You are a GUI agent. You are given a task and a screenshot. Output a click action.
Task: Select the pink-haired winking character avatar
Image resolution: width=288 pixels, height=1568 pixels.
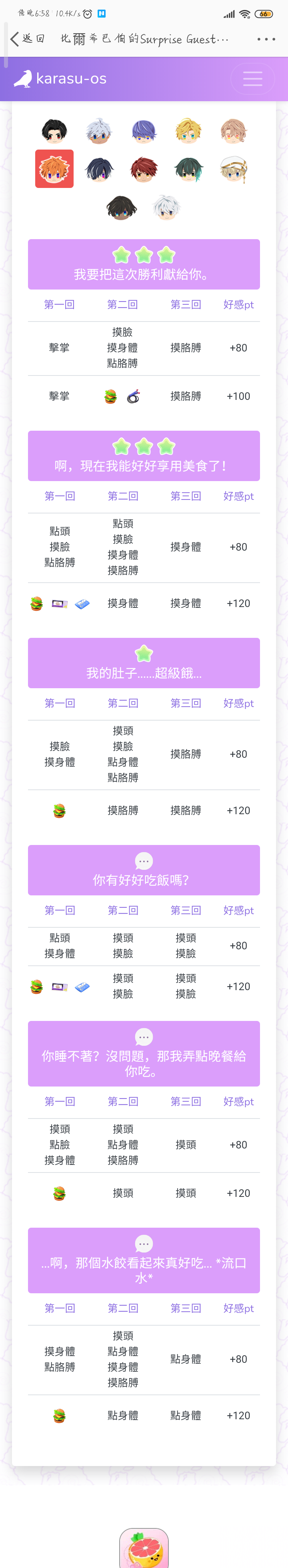coord(233,130)
